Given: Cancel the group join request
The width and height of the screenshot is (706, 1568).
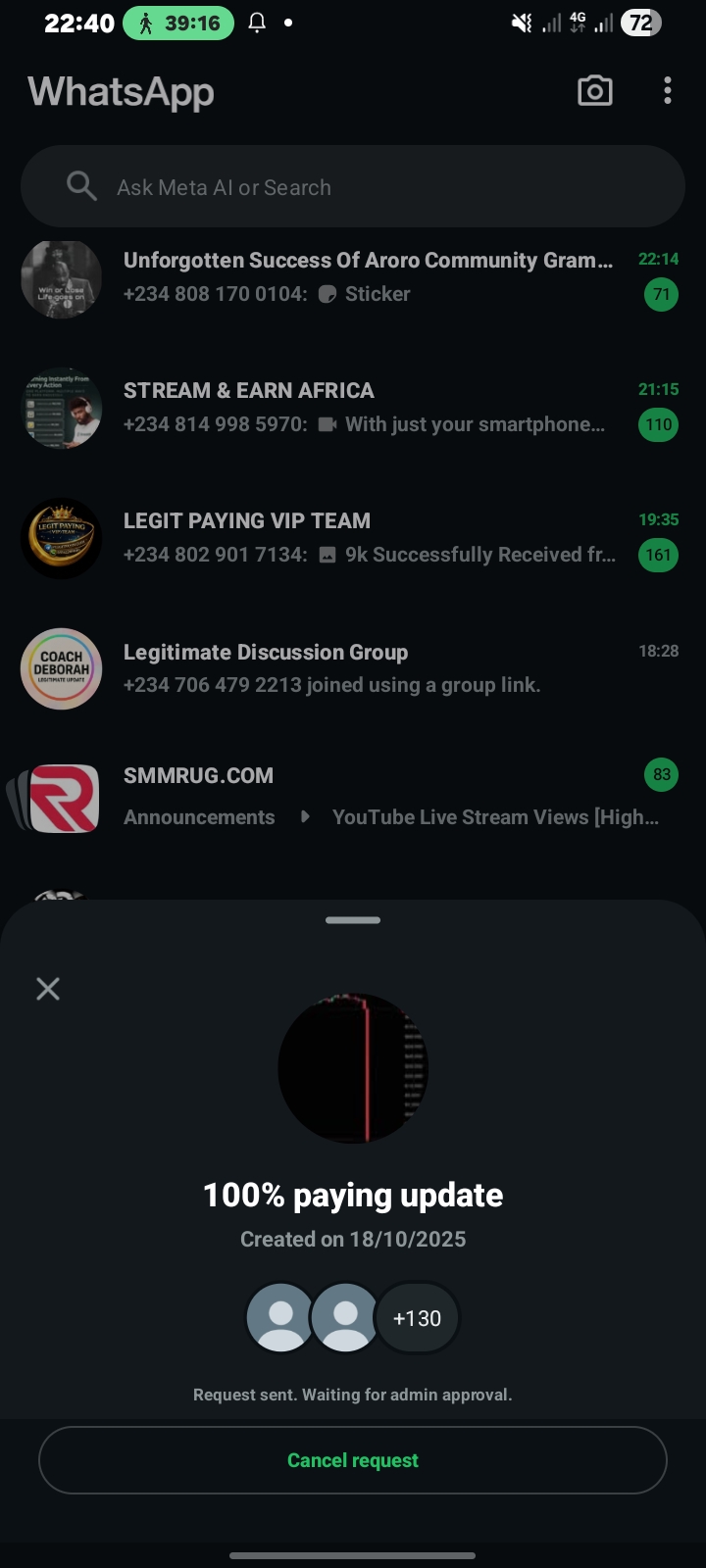Looking at the screenshot, I should (x=353, y=1460).
